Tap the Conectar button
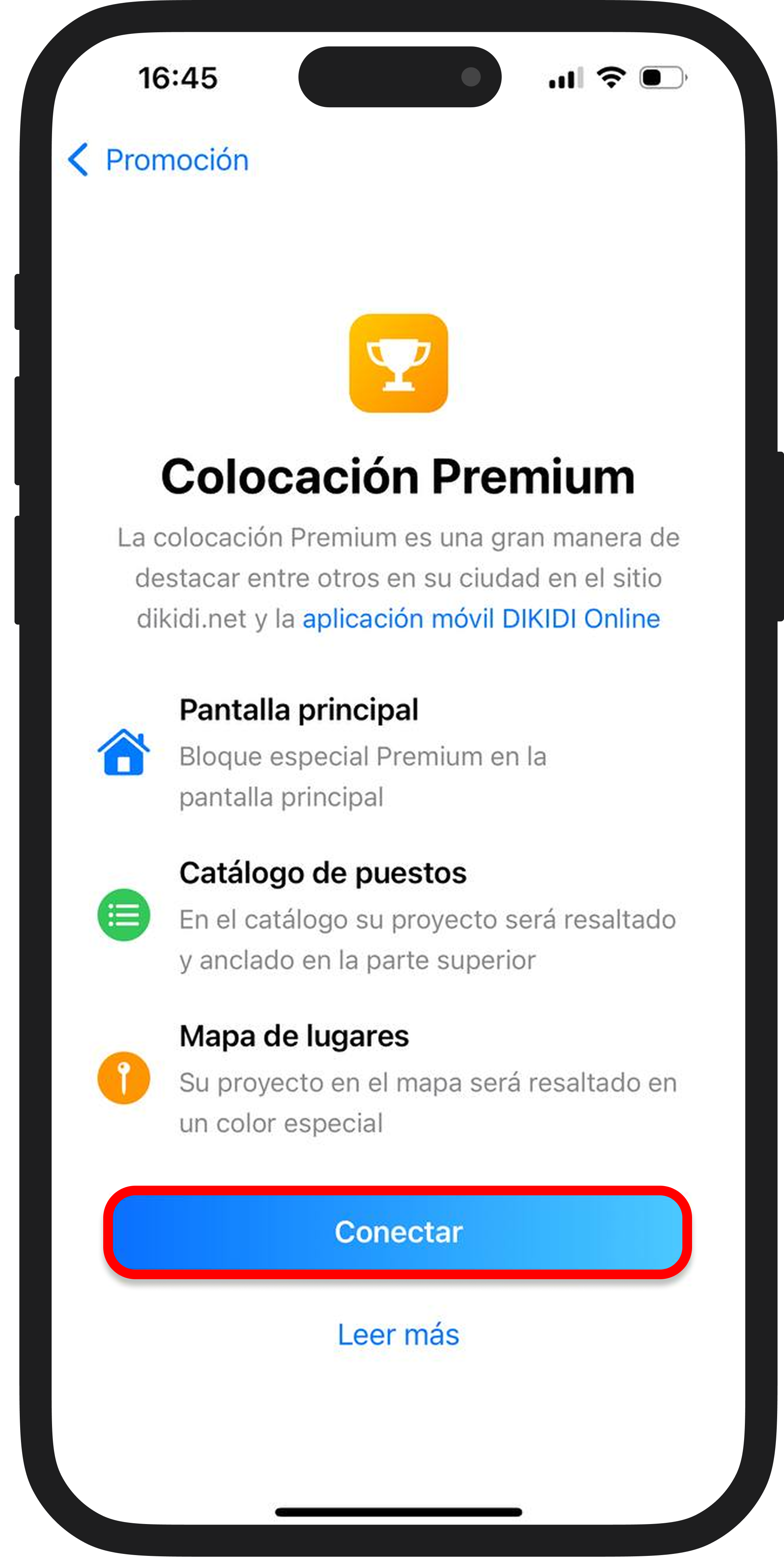 [398, 1232]
